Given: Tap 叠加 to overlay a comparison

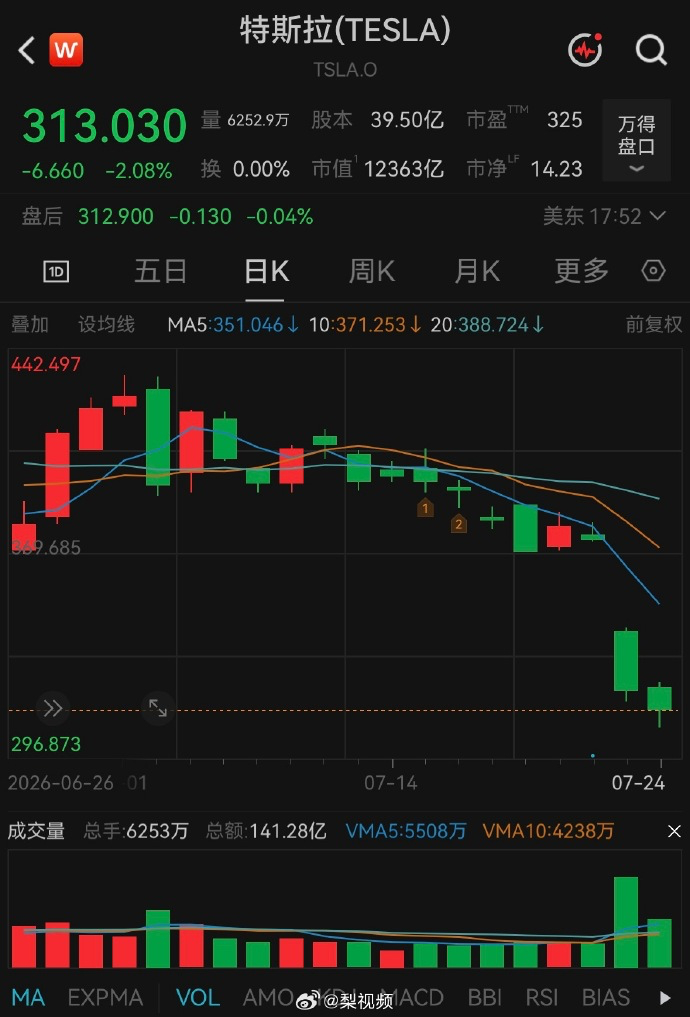Looking at the screenshot, I should point(29,324).
